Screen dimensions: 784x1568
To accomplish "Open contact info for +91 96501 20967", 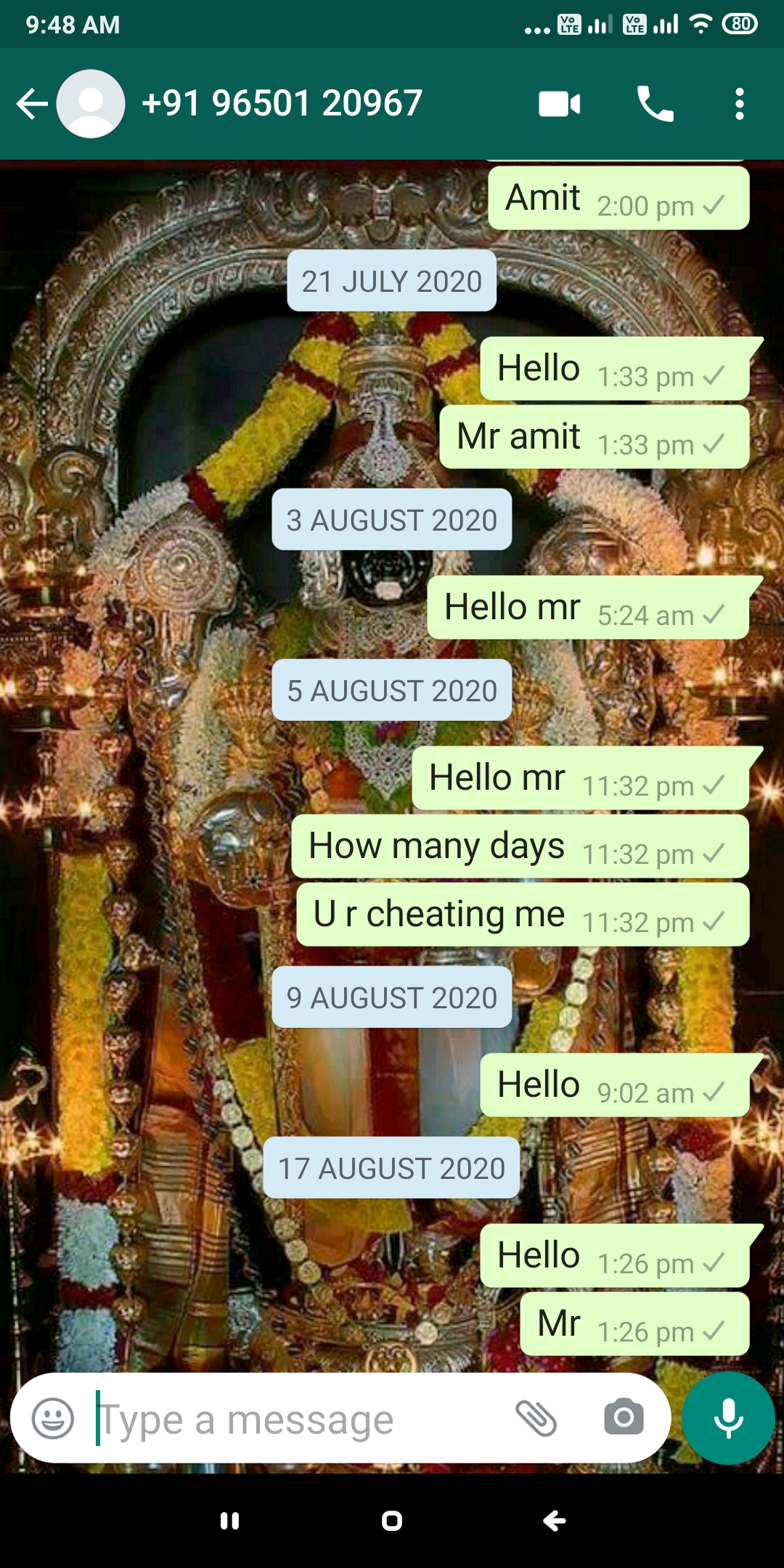I will coord(282,104).
